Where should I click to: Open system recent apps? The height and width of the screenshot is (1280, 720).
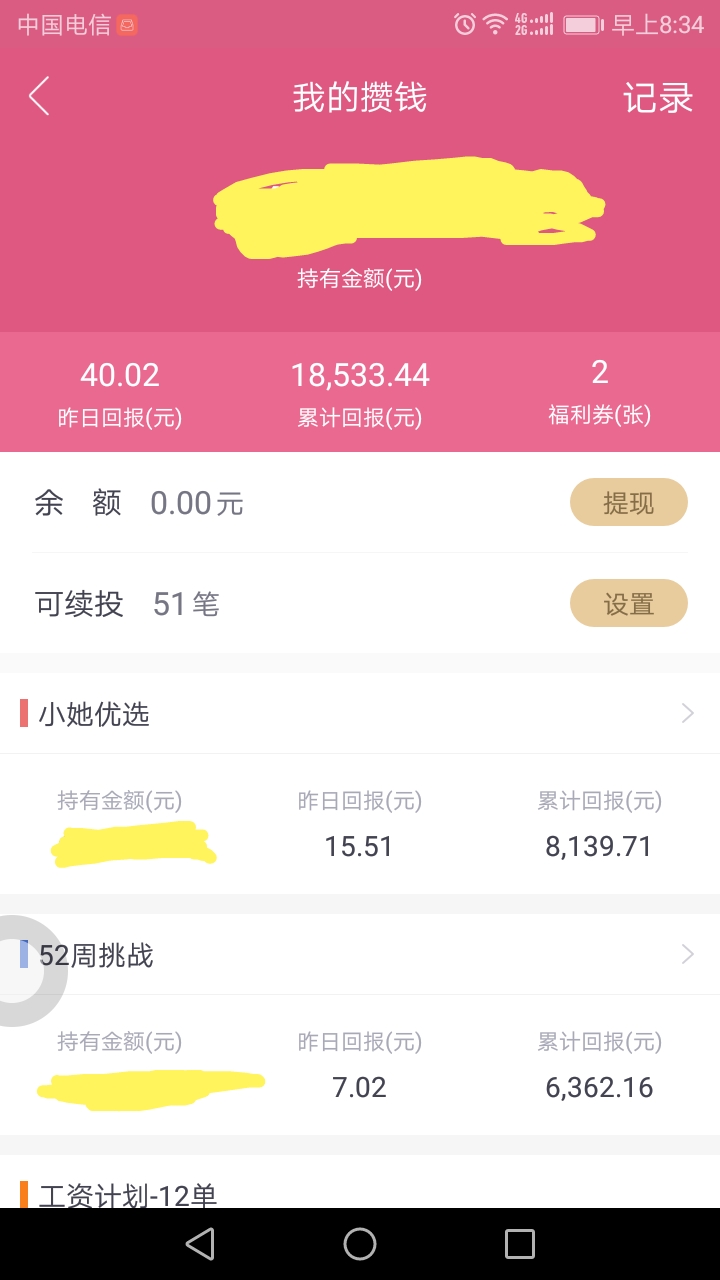(520, 1244)
